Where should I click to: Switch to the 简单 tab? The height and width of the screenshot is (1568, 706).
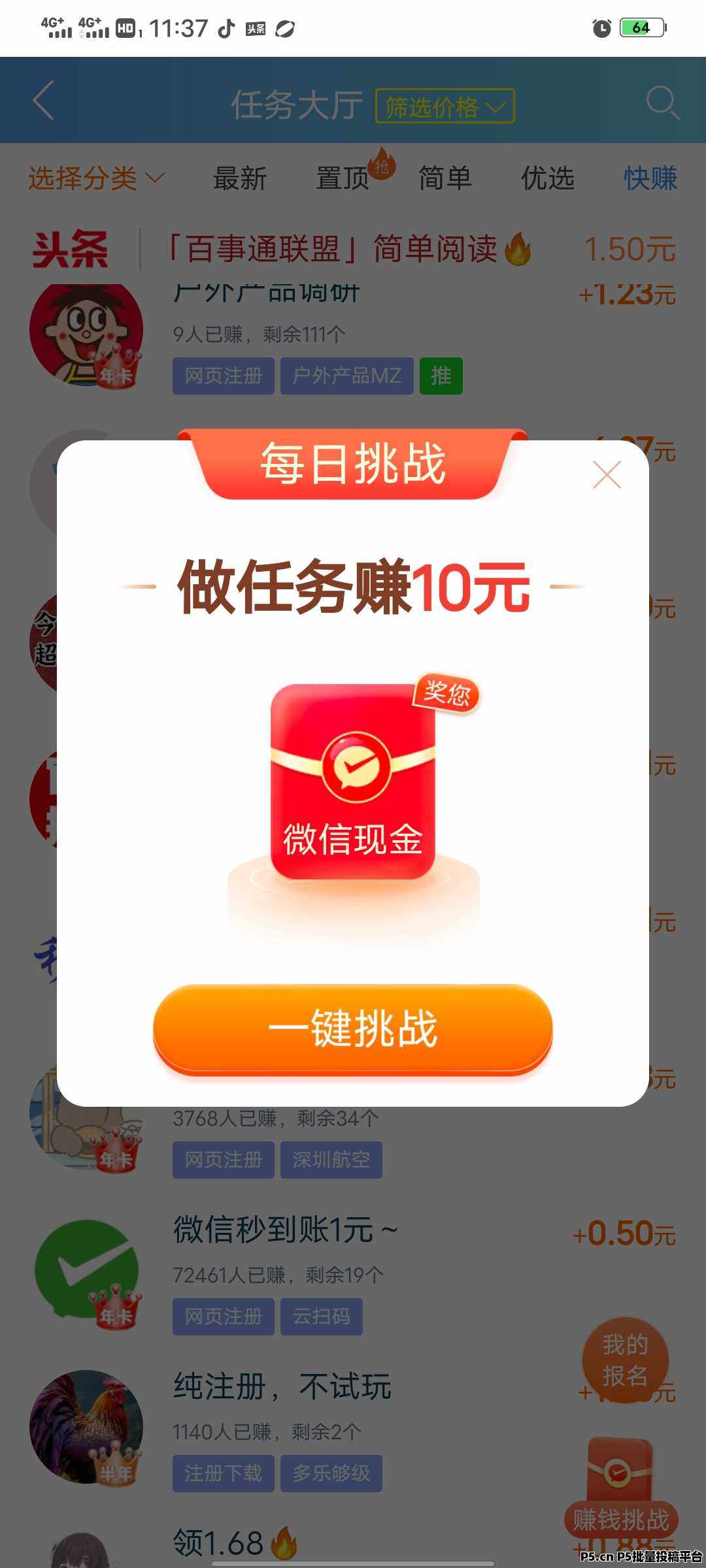pos(445,178)
